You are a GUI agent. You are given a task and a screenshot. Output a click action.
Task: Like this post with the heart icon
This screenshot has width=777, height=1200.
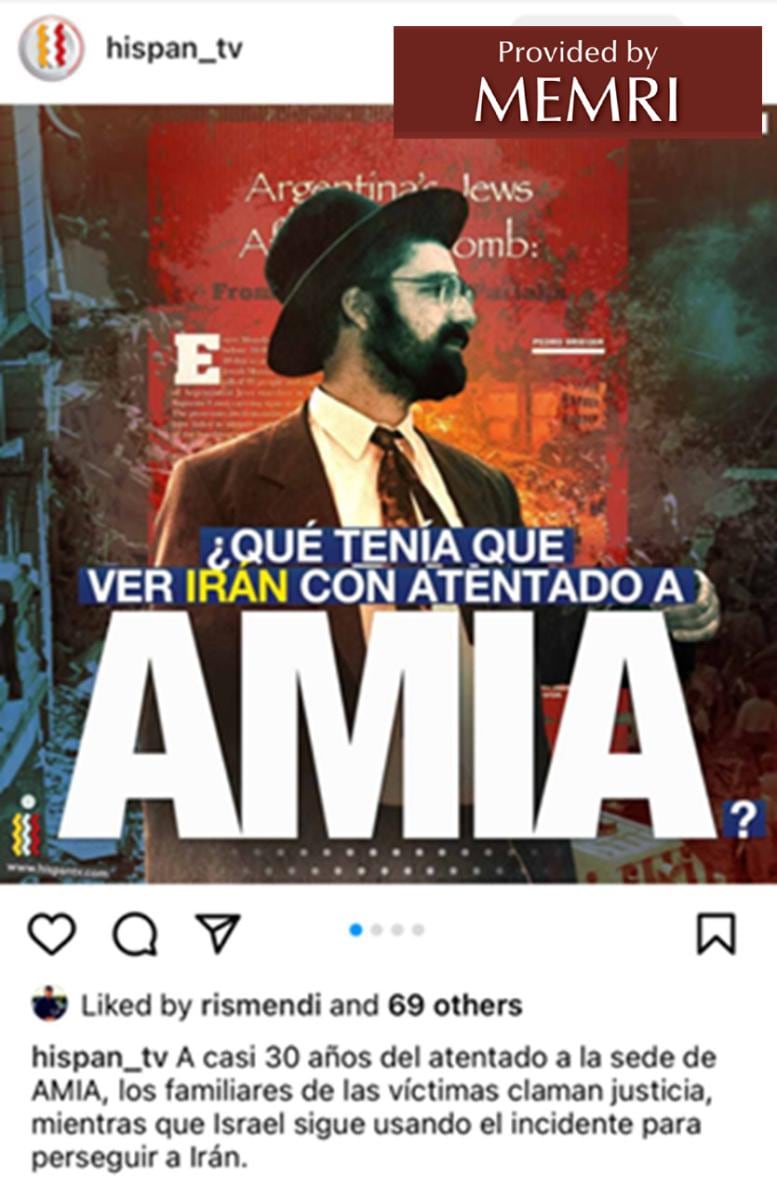tap(51, 934)
